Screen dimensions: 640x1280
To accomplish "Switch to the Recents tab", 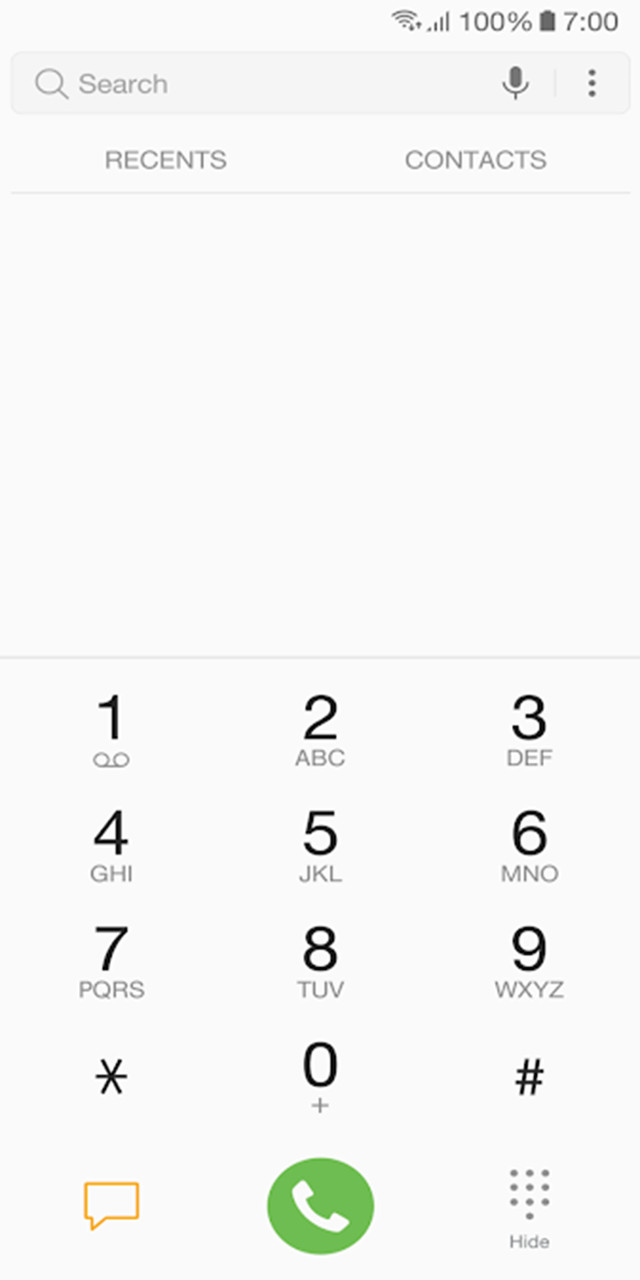I will click(166, 160).
